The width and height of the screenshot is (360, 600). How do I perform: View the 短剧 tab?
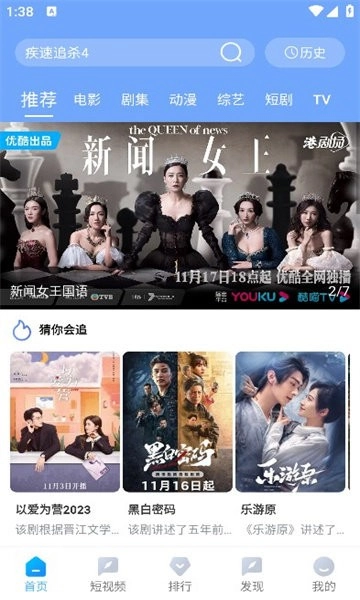279,100
